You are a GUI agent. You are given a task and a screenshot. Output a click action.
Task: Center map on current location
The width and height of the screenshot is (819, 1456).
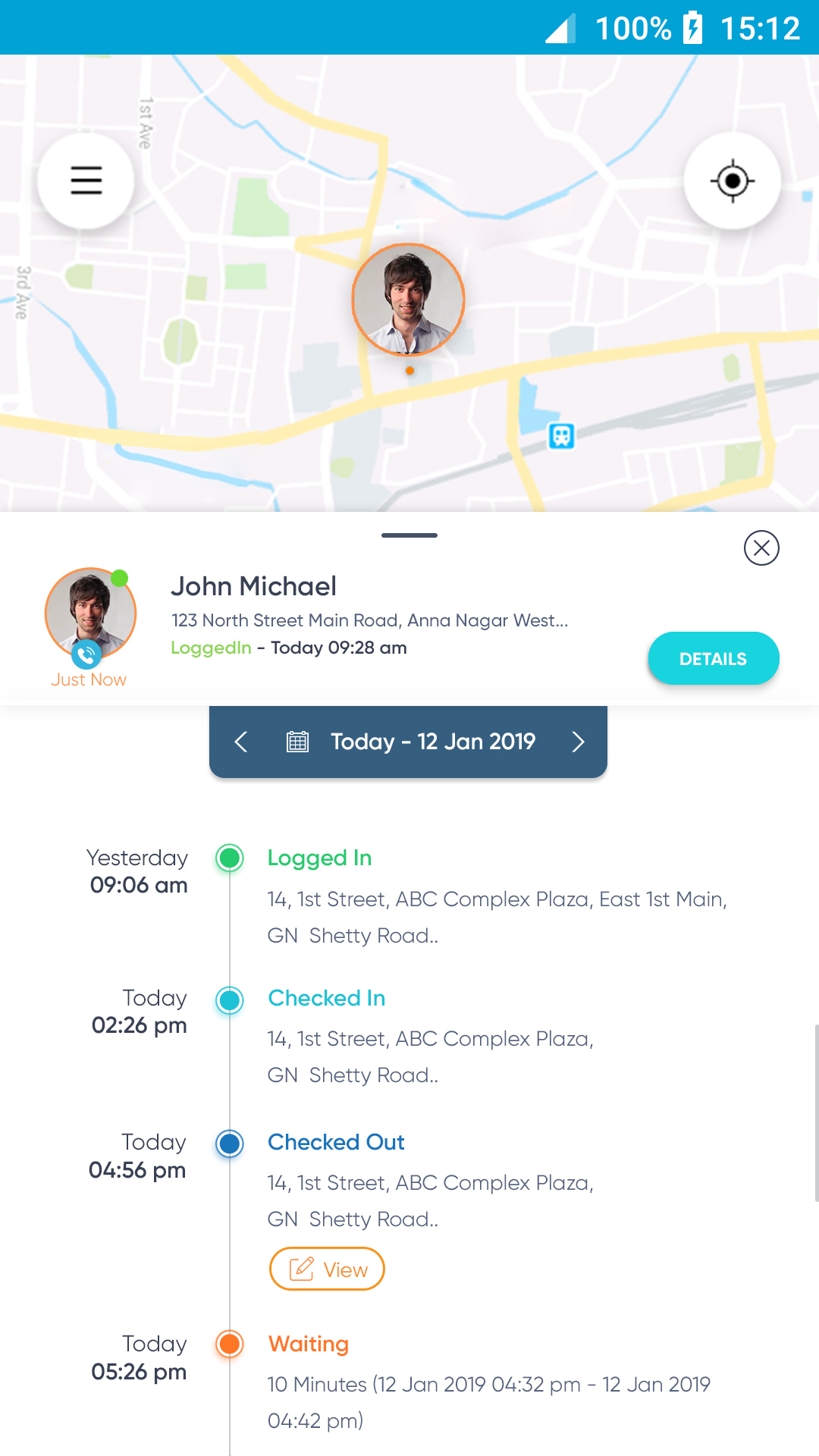coord(733,180)
